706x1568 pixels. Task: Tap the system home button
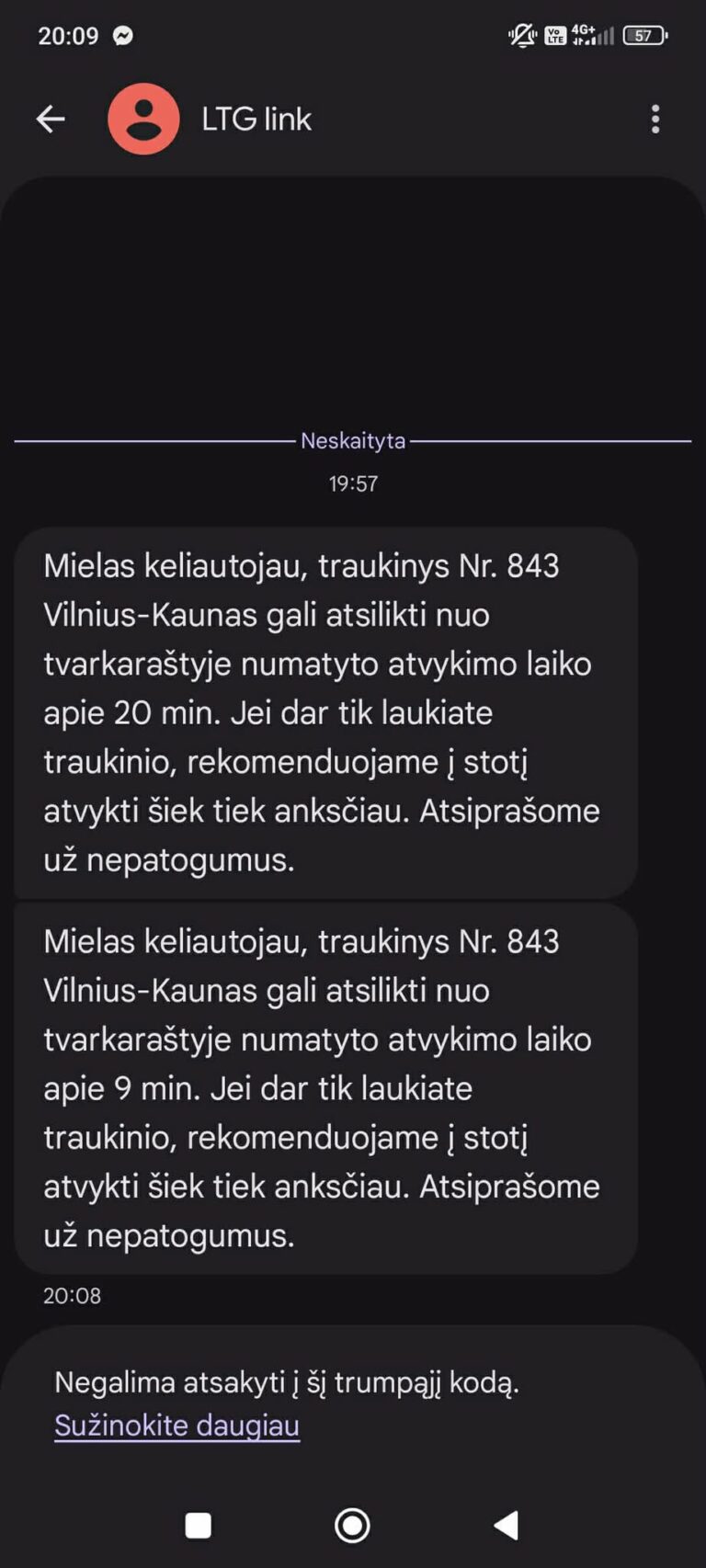pyautogui.click(x=352, y=1526)
